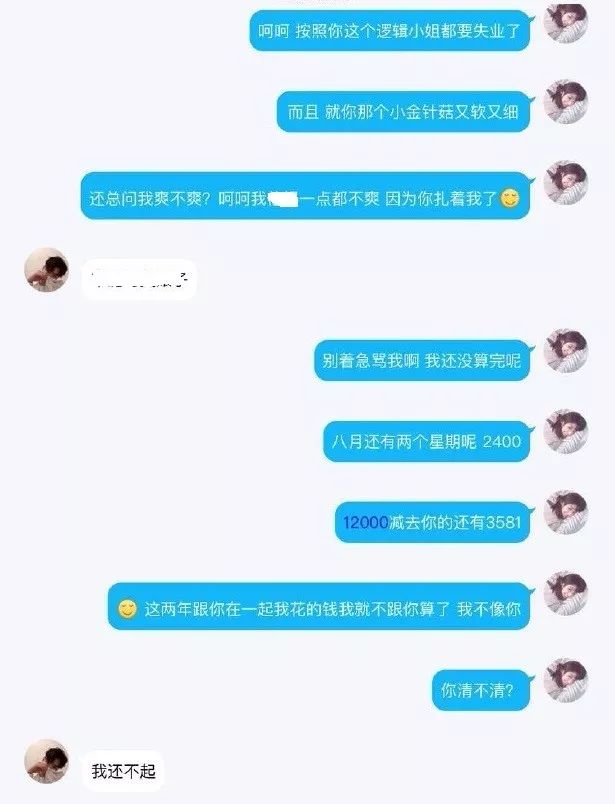This screenshot has width=615, height=804.
Task: Tap avatar next to the blurred received message
Action: pyautogui.click(x=46, y=269)
